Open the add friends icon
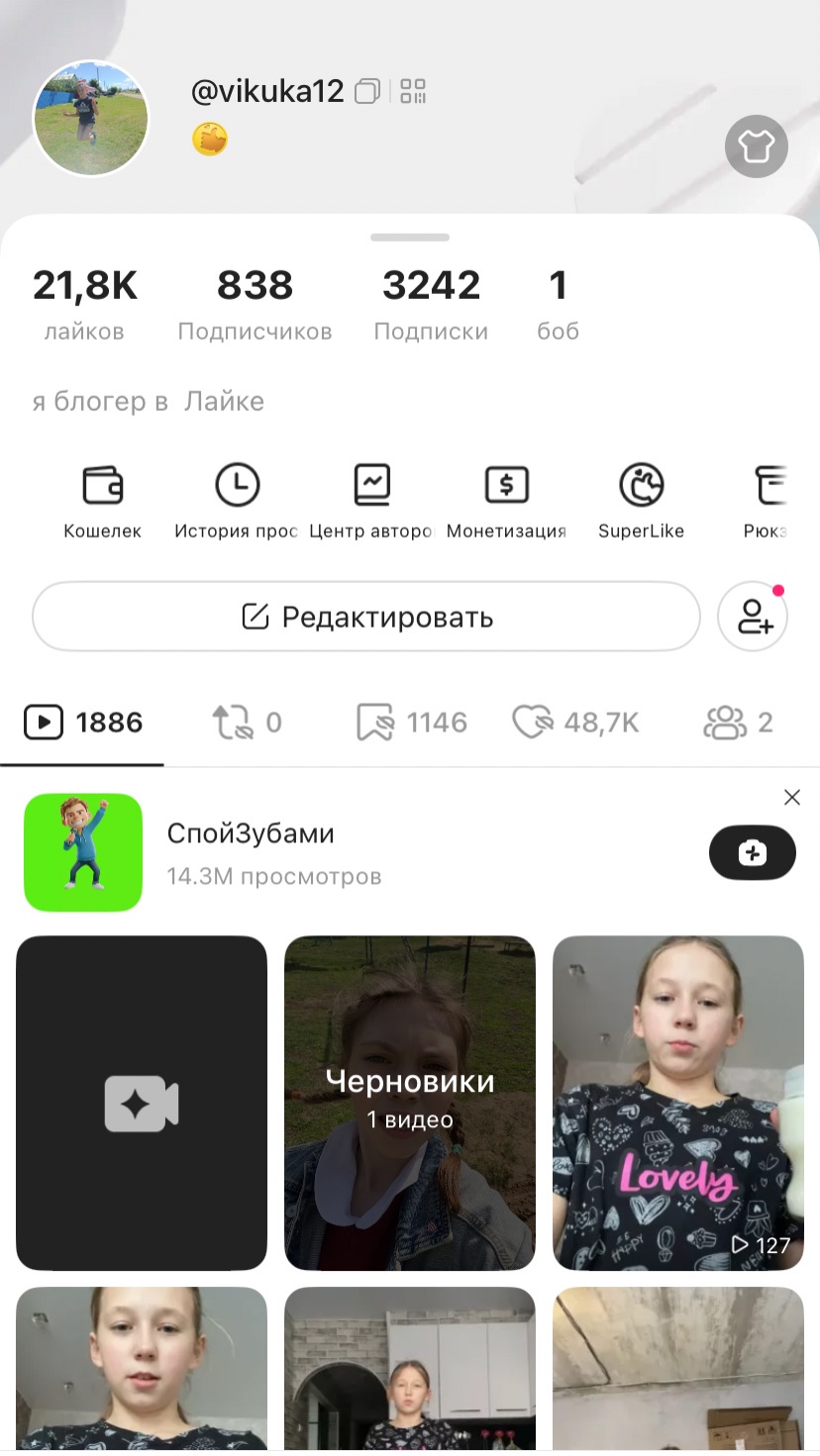The height and width of the screenshot is (1456, 820). [753, 617]
